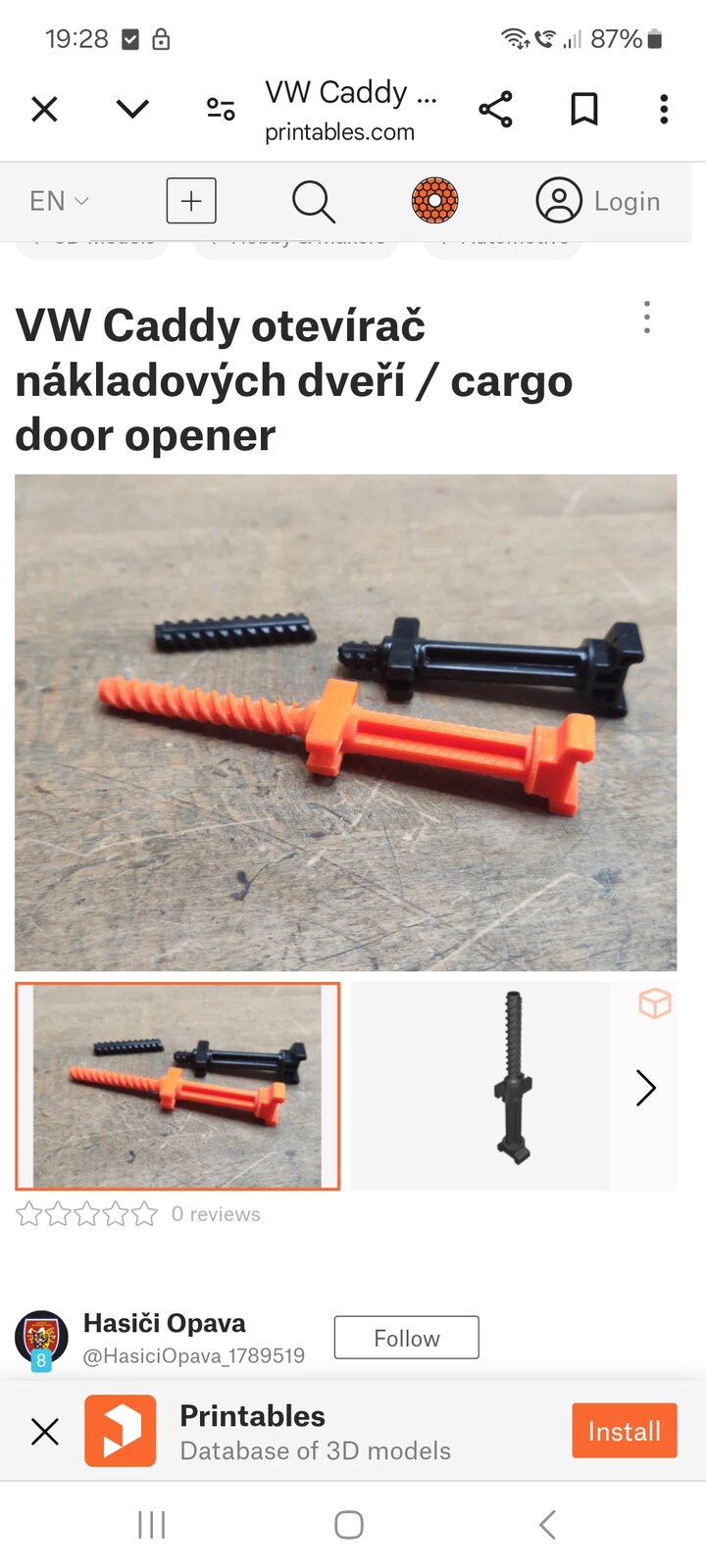Follow Hasiči Opava
706x1568 pixels.
click(406, 1338)
